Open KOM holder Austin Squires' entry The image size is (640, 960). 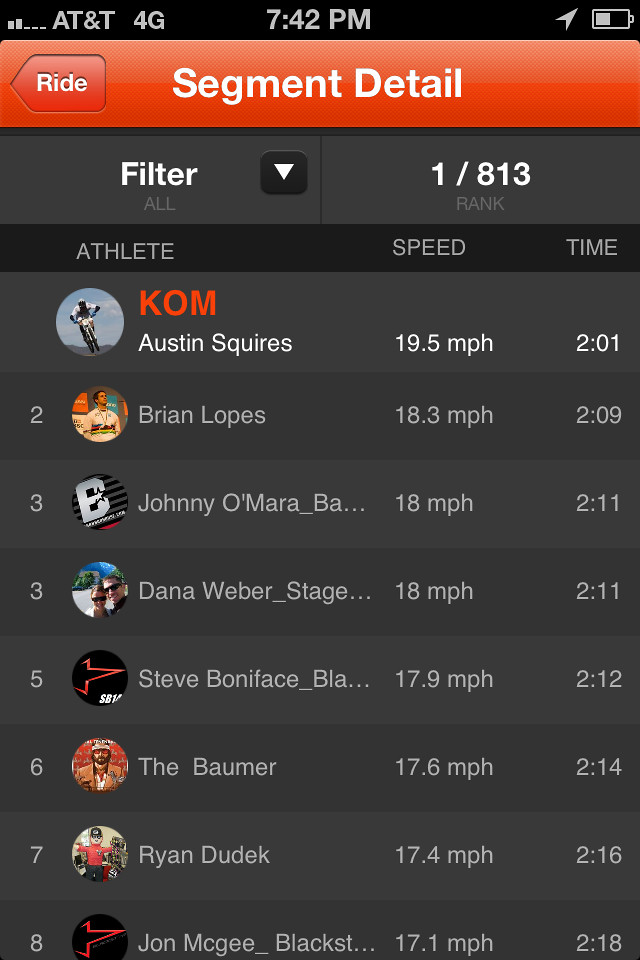[x=320, y=322]
